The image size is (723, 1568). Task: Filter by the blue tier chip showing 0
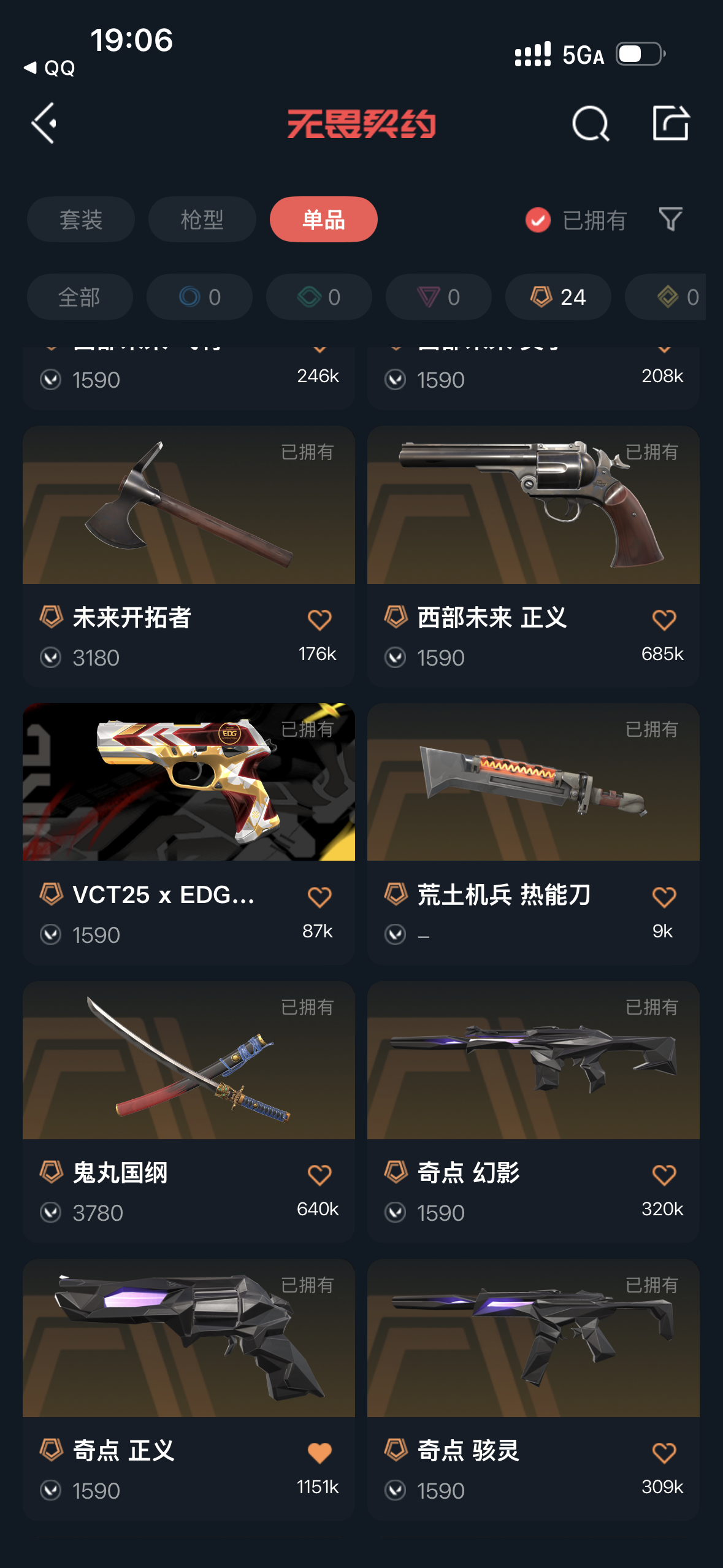(199, 298)
